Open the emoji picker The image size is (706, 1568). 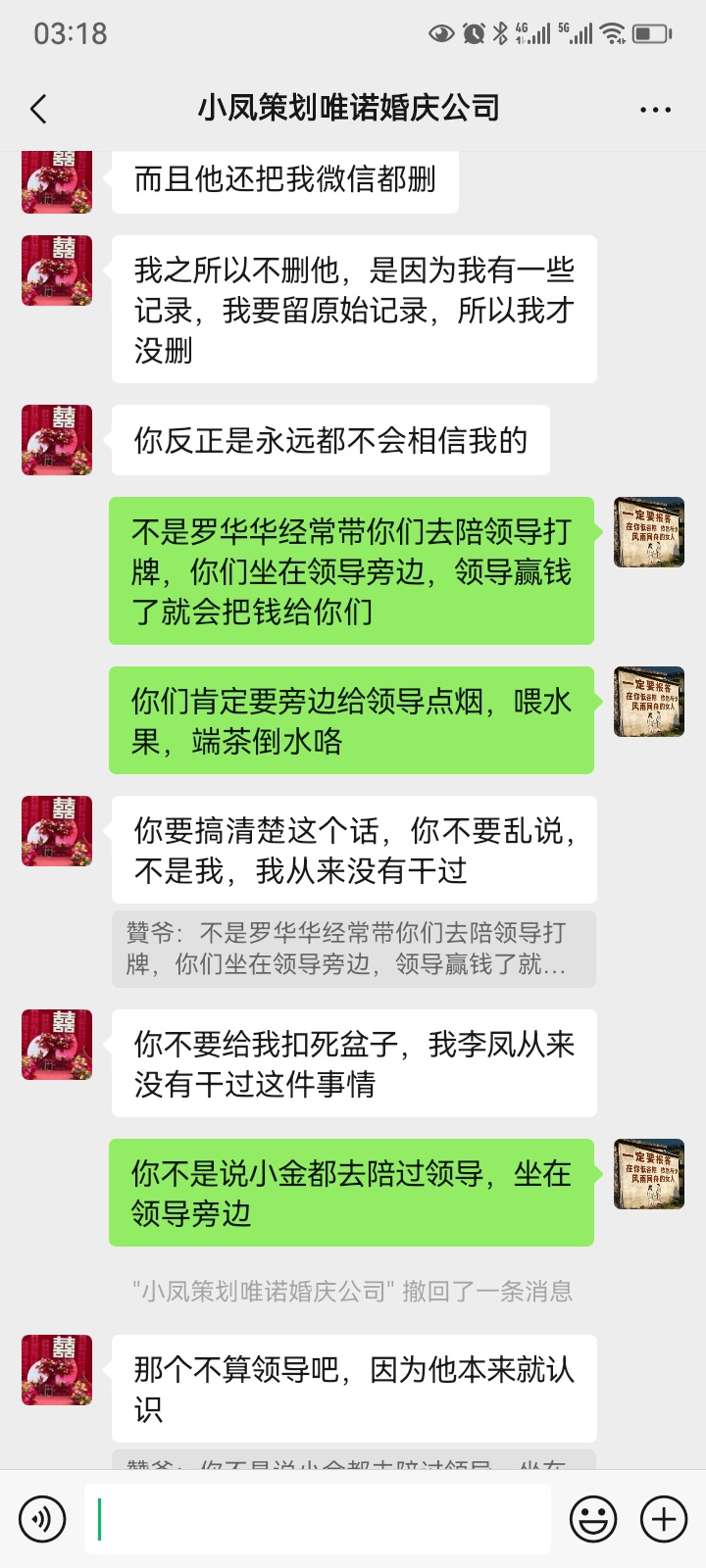pyautogui.click(x=593, y=1519)
